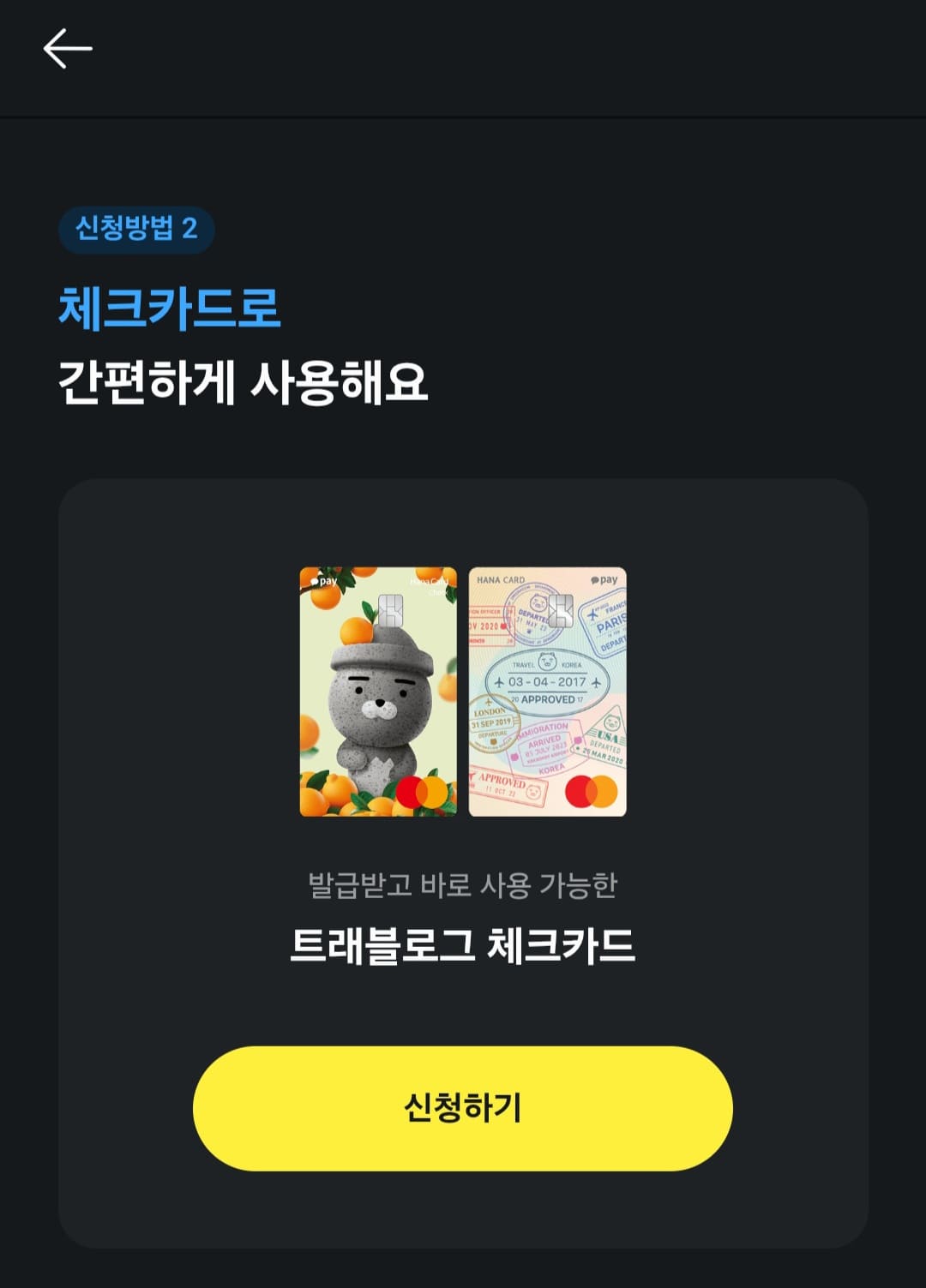Tap the chip graphic on the Ryan card
Screen dimensions: 926x1288
(x=391, y=610)
